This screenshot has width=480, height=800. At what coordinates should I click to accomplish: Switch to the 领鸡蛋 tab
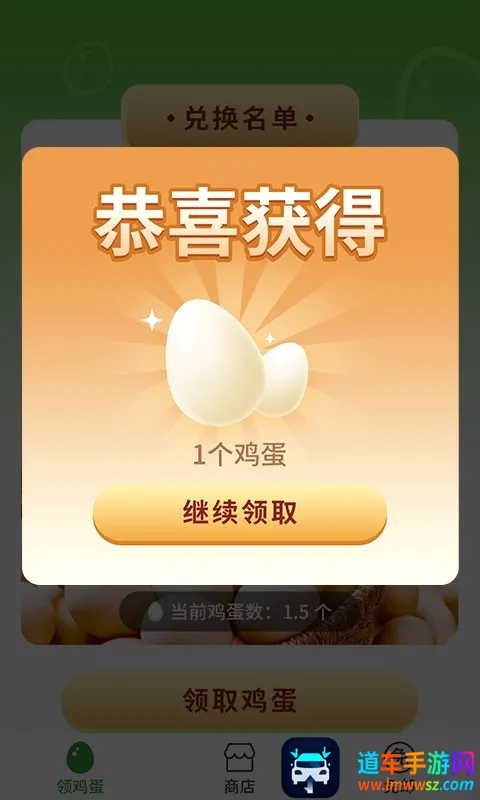tap(80, 768)
